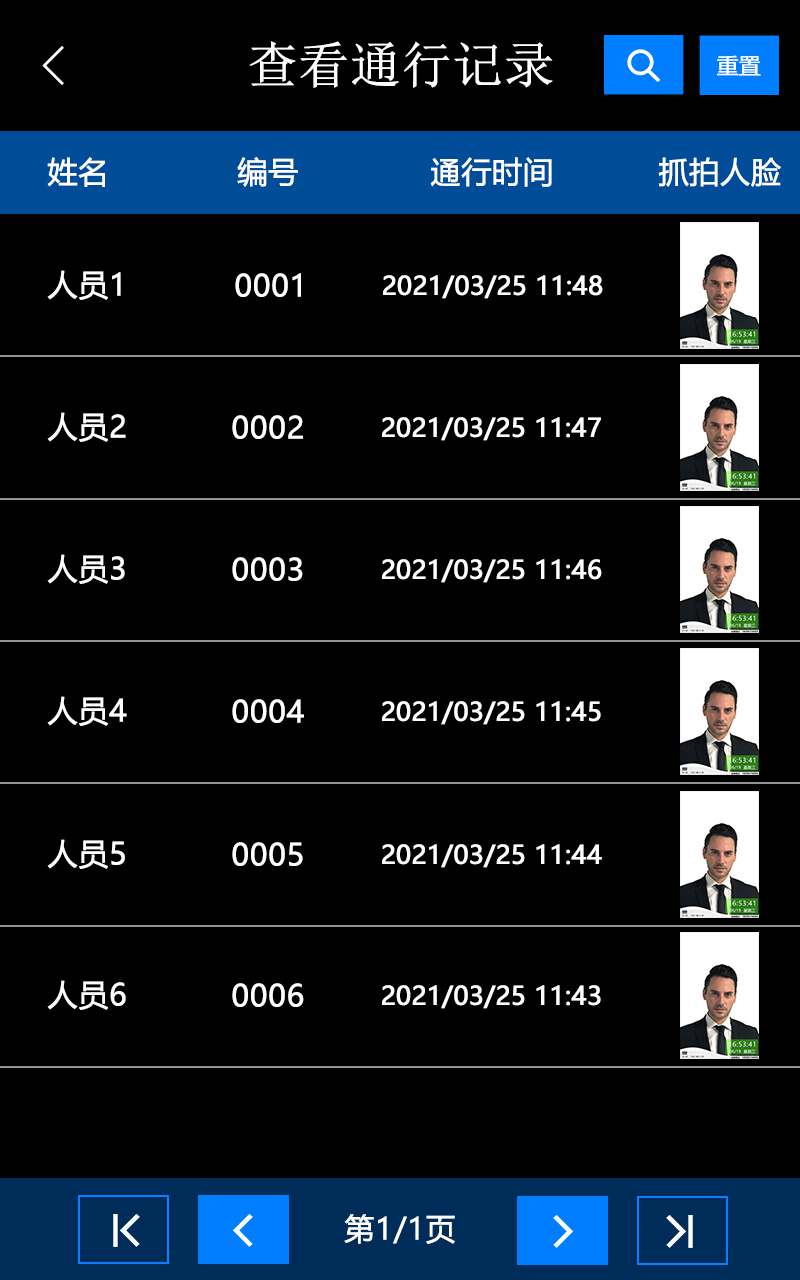Go to the previous page
Image resolution: width=800 pixels, height=1280 pixels.
[243, 1229]
